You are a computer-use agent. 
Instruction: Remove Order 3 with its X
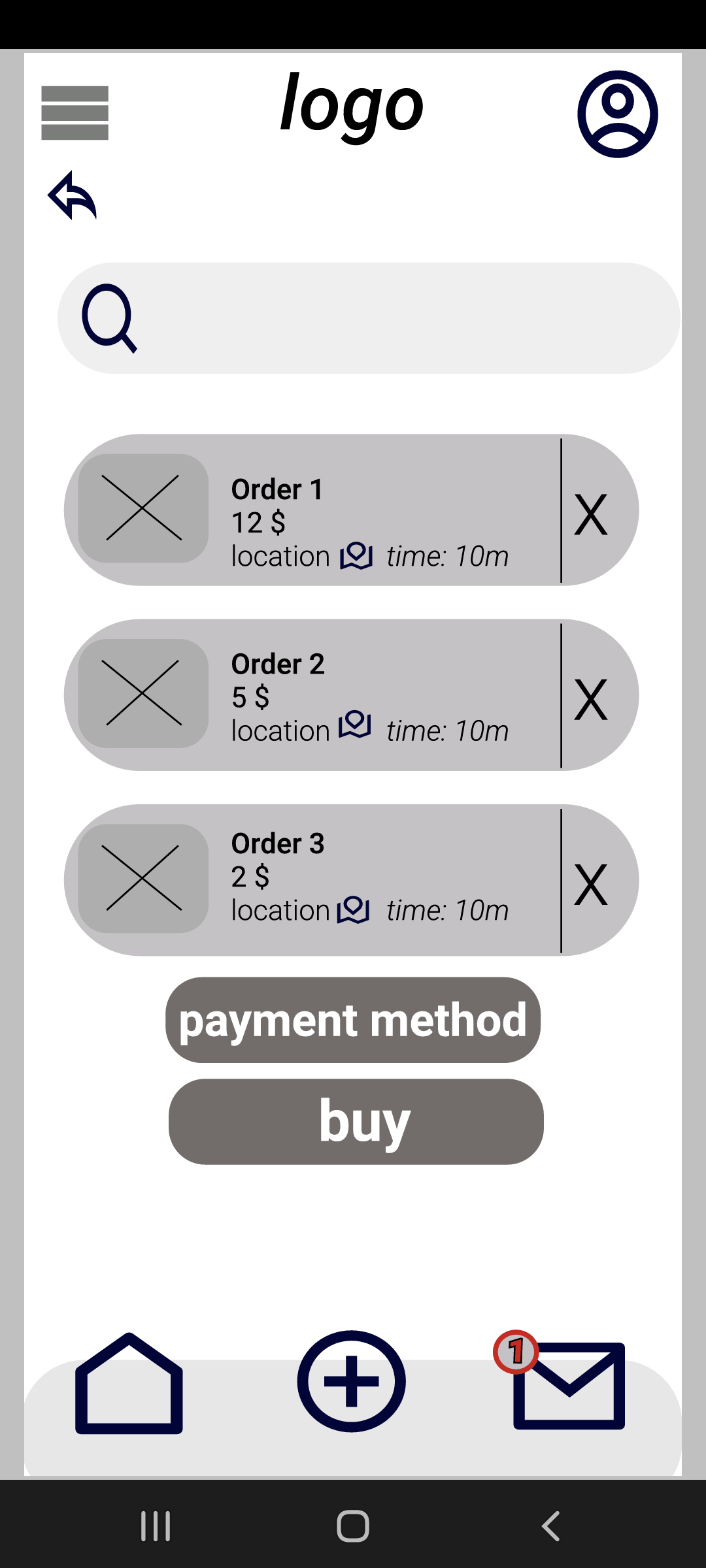tap(591, 884)
